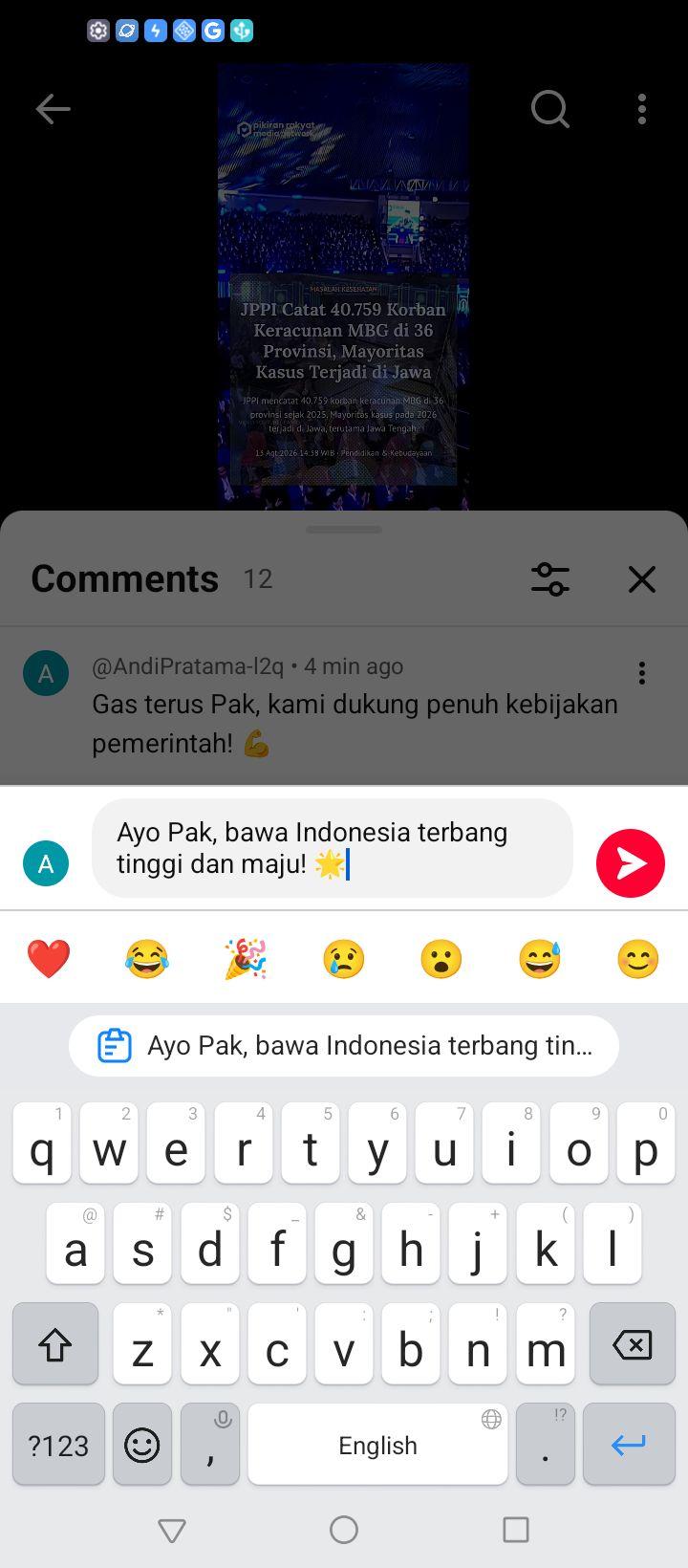The image size is (688, 1568).
Task: Open AndiPratama's profile avatar
Action: [x=46, y=674]
